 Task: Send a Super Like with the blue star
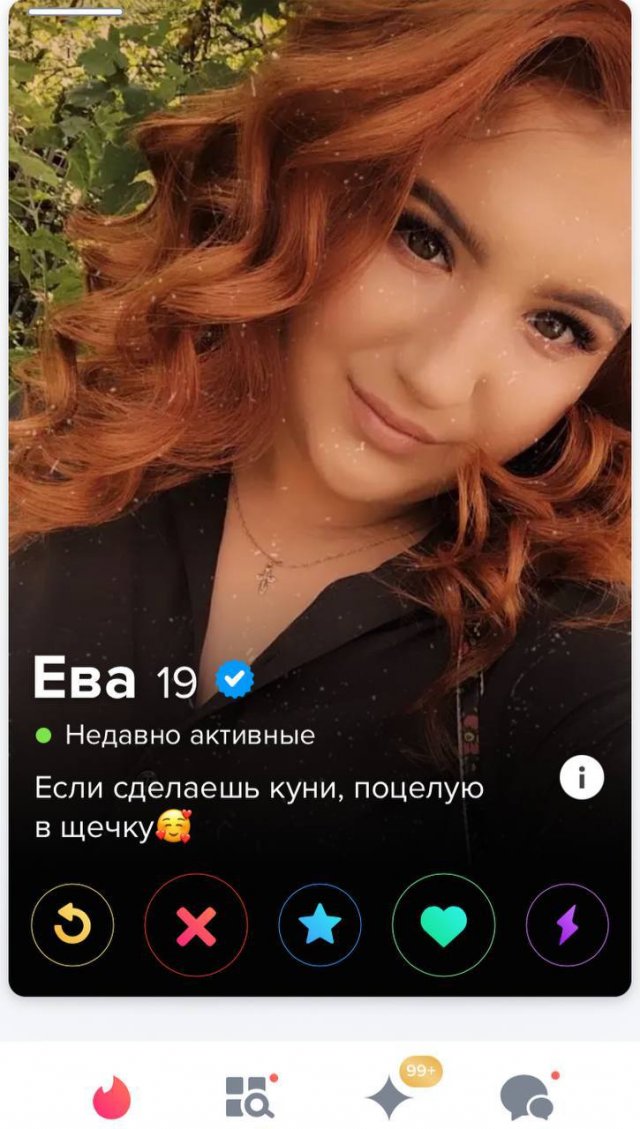click(x=320, y=927)
